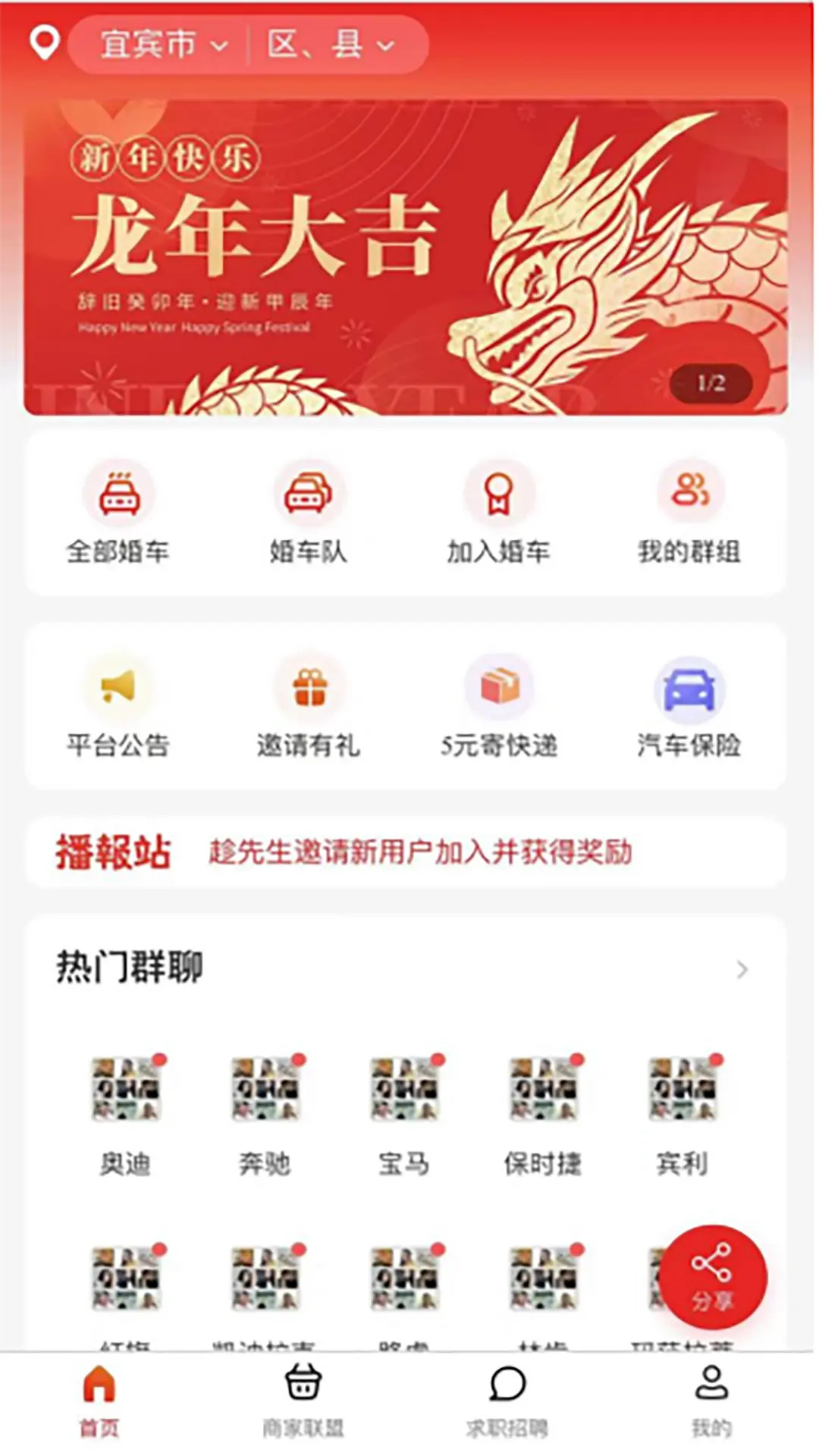View 平台公告 platform announcements
819x1456 pixels.
click(x=118, y=707)
